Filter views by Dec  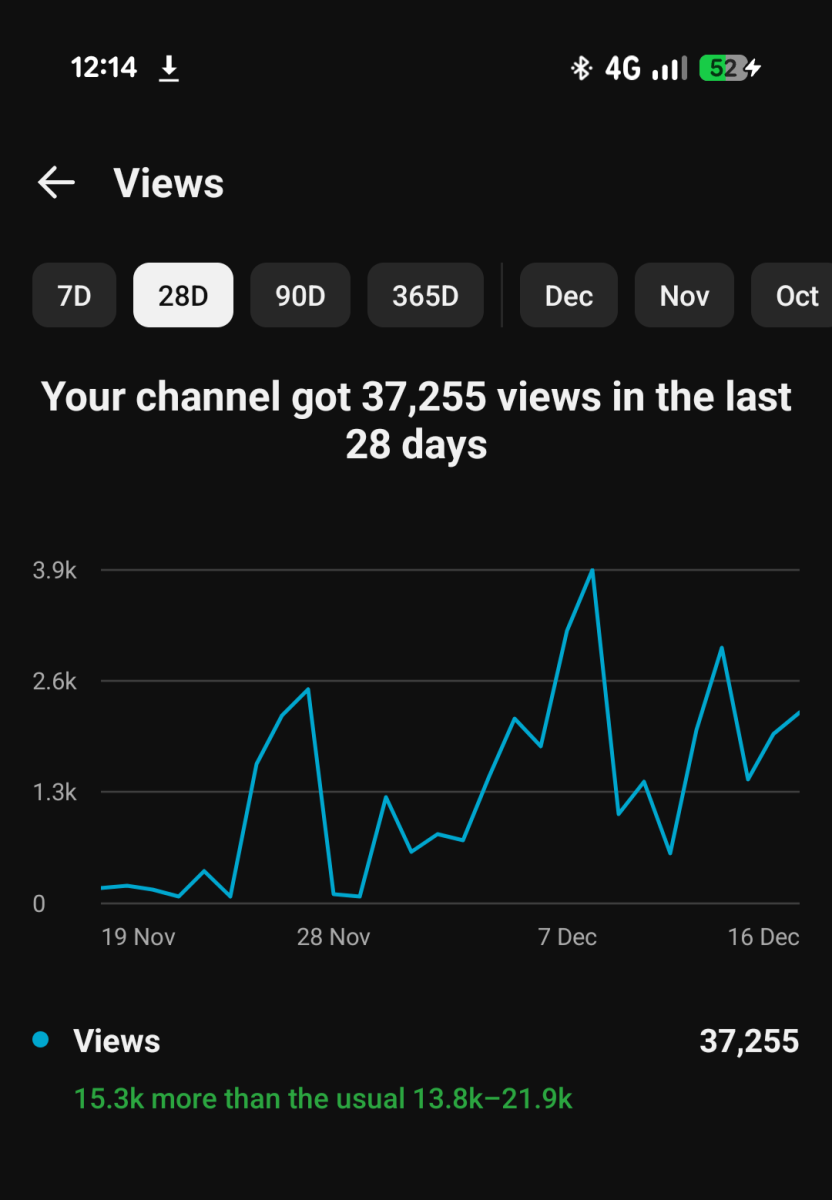coord(569,296)
